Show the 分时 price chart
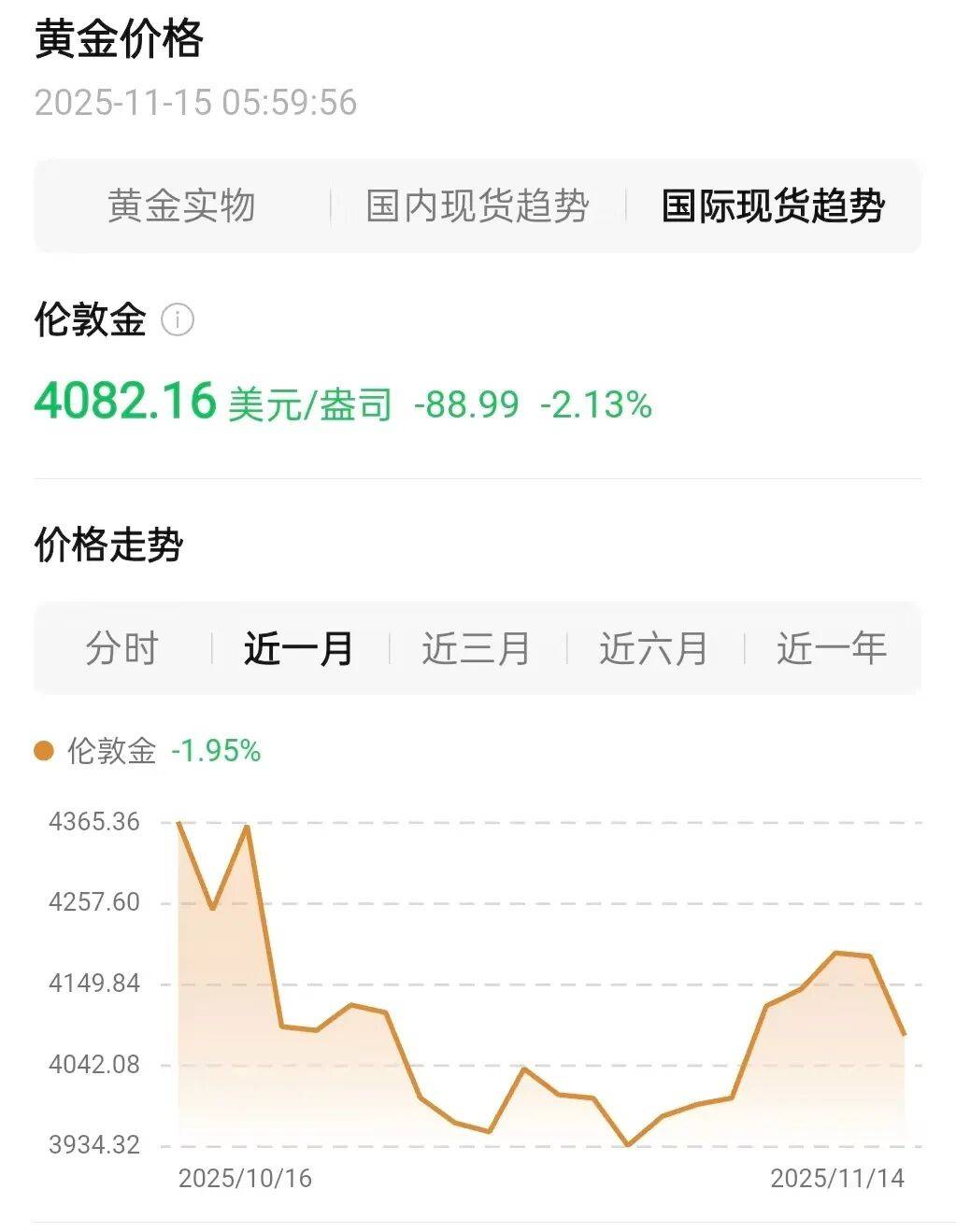The height and width of the screenshot is (1232, 956). coord(122,648)
